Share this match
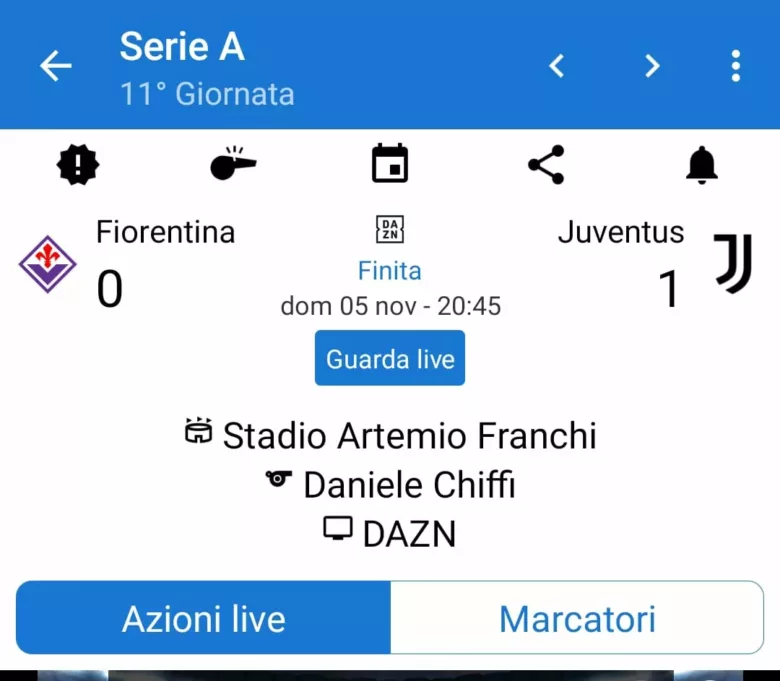The image size is (780, 681). click(x=546, y=164)
